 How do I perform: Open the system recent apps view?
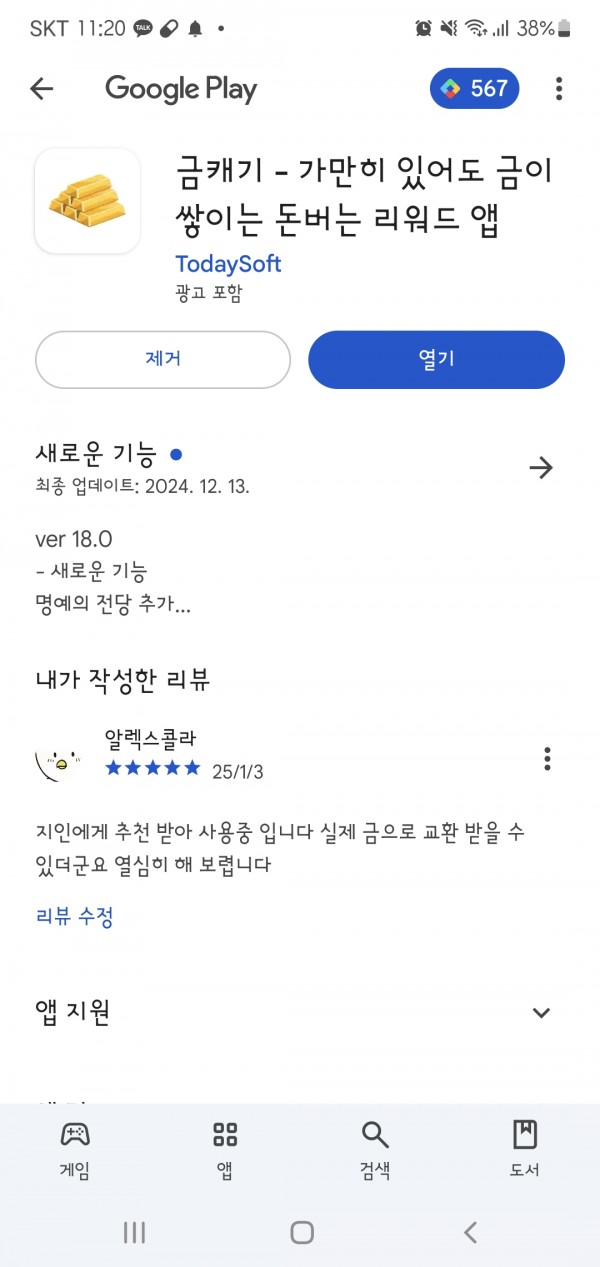click(134, 1232)
